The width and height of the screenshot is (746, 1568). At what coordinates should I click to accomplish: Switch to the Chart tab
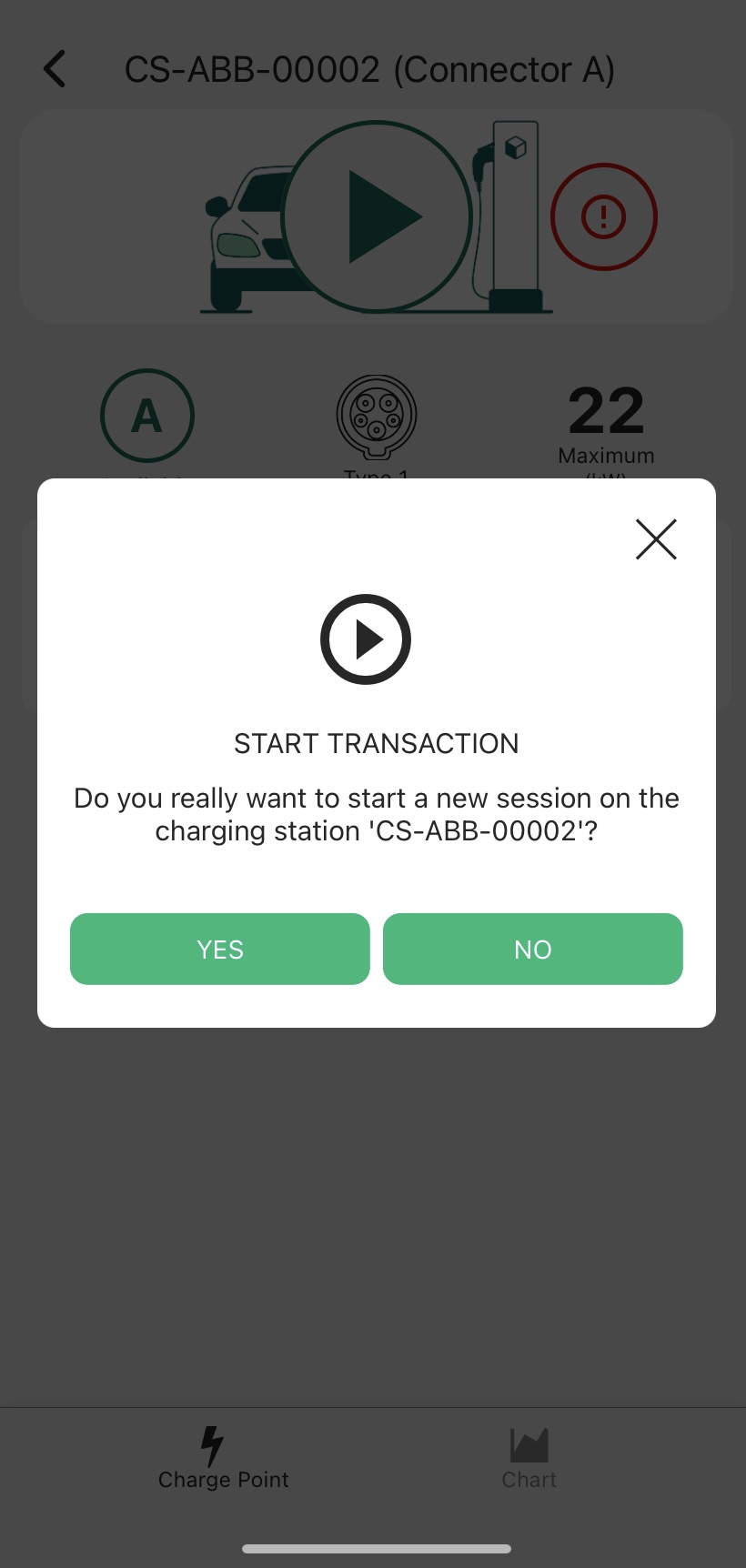pos(529,1459)
